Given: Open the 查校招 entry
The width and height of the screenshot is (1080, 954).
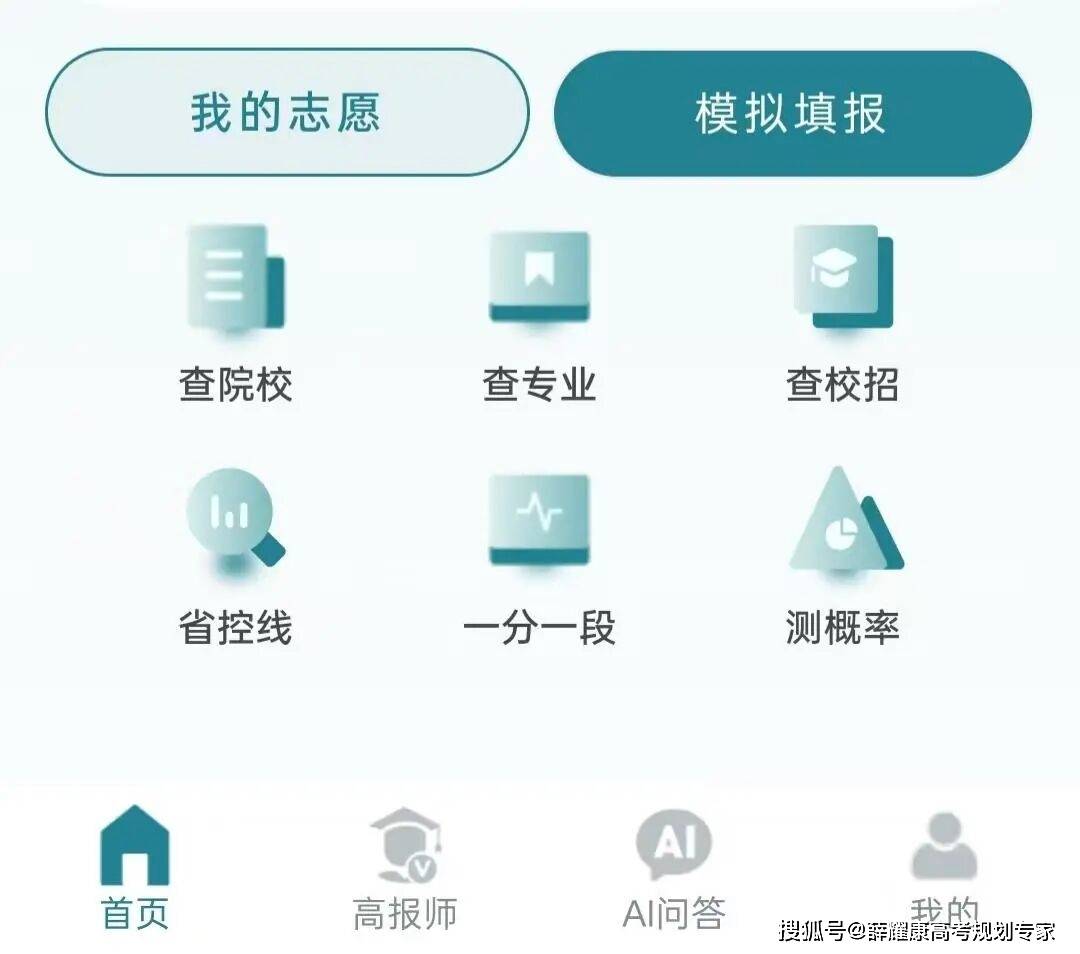Looking at the screenshot, I should pos(842,312).
